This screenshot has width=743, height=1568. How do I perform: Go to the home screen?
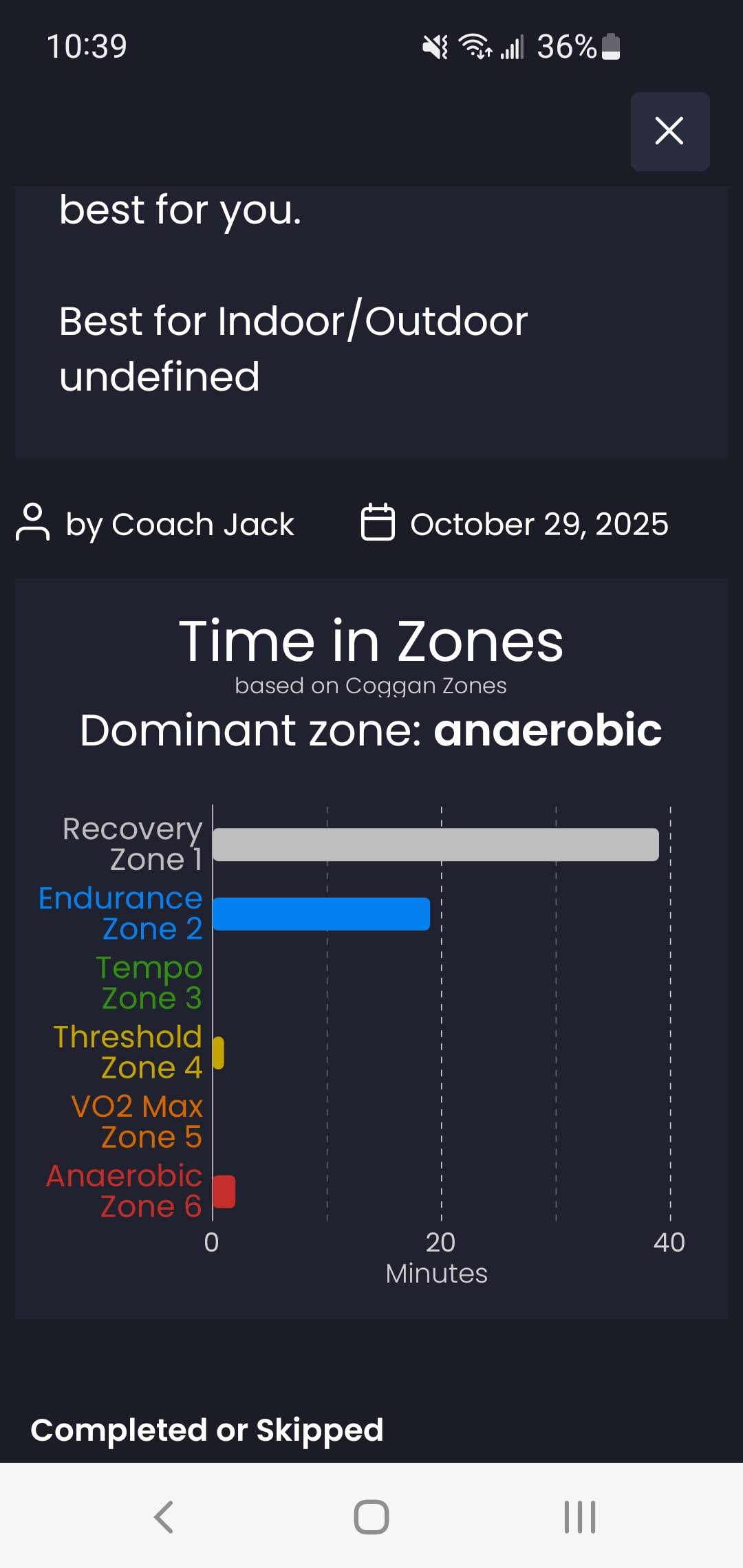(371, 1516)
